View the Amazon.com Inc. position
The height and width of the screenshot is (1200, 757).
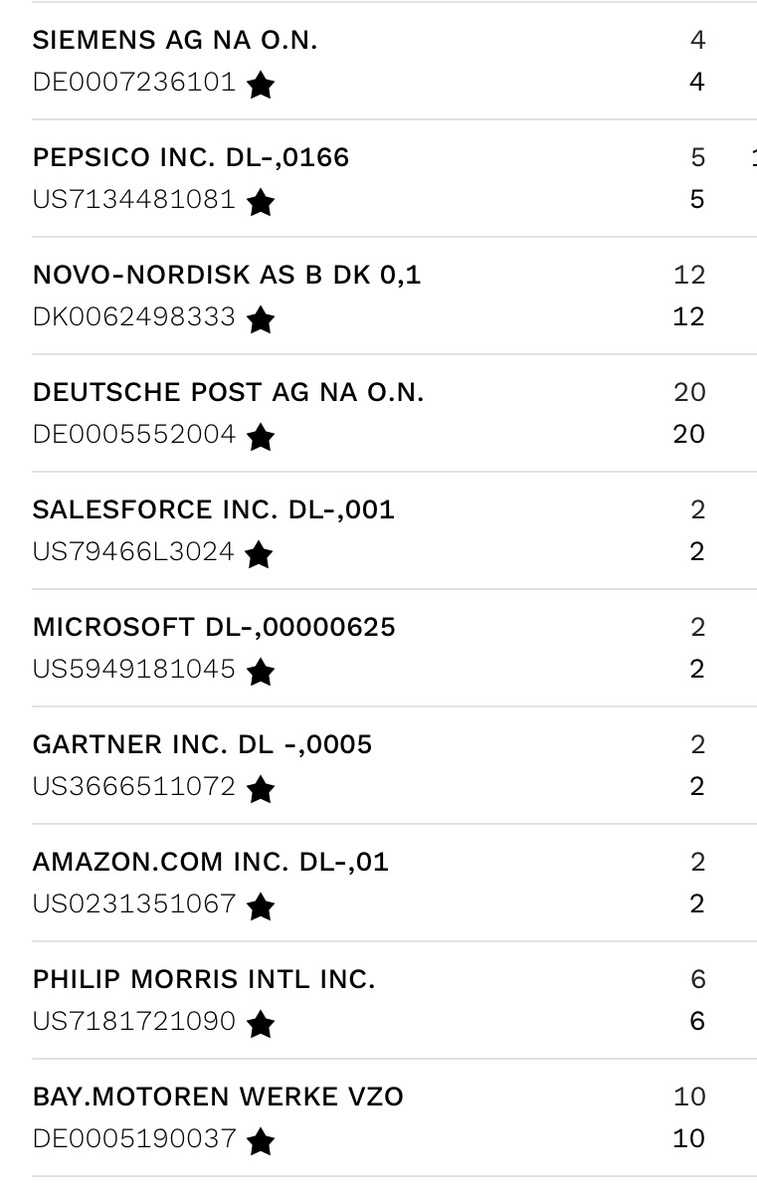211,861
